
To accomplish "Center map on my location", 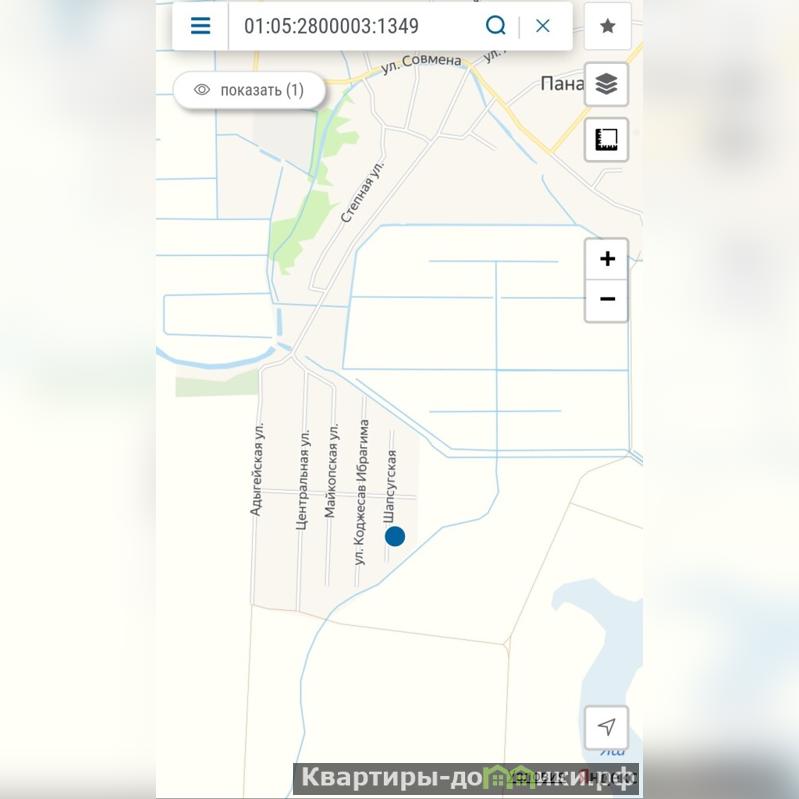I will point(607,727).
